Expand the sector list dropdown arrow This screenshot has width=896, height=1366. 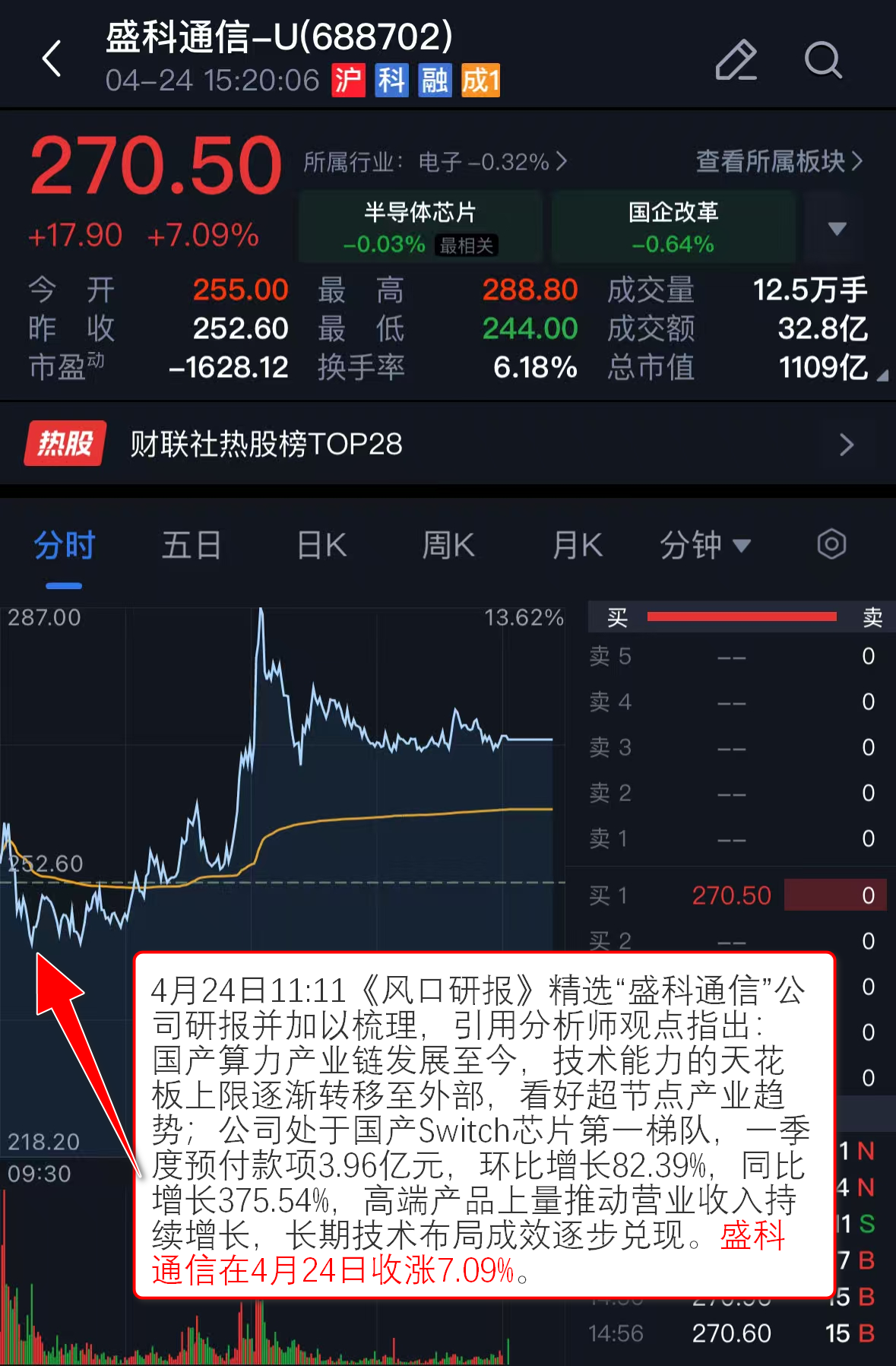tap(837, 228)
